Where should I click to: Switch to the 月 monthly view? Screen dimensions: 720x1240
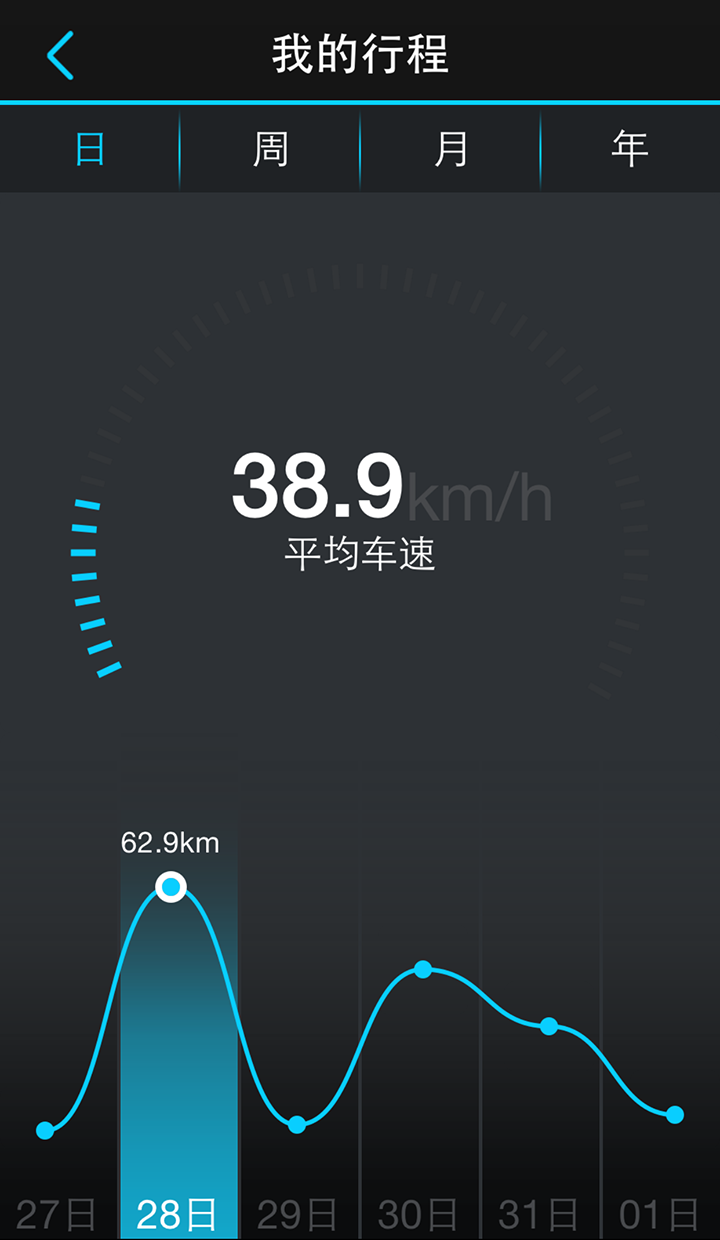point(451,150)
